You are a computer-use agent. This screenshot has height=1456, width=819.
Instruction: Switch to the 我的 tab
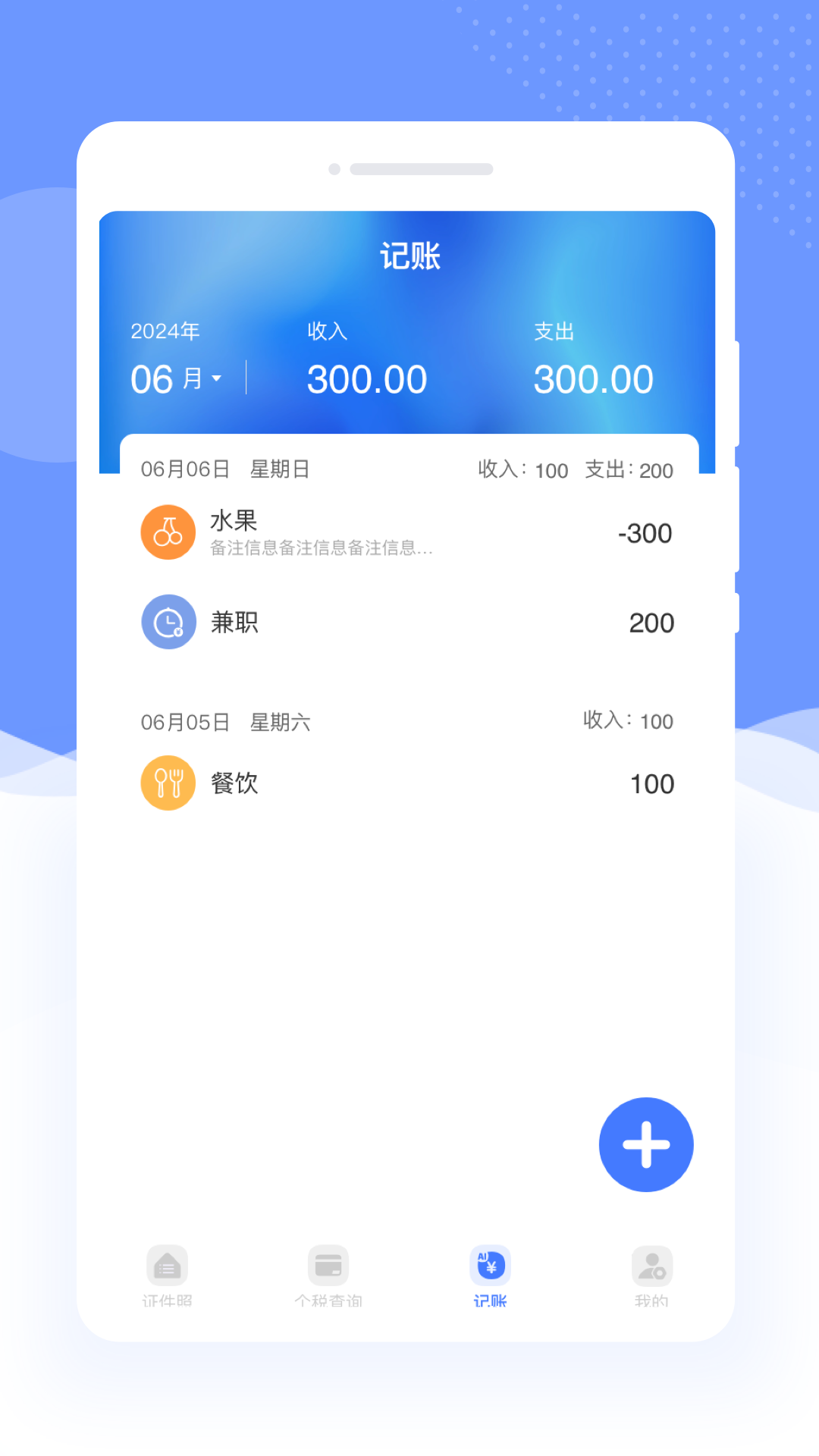pos(652,1276)
